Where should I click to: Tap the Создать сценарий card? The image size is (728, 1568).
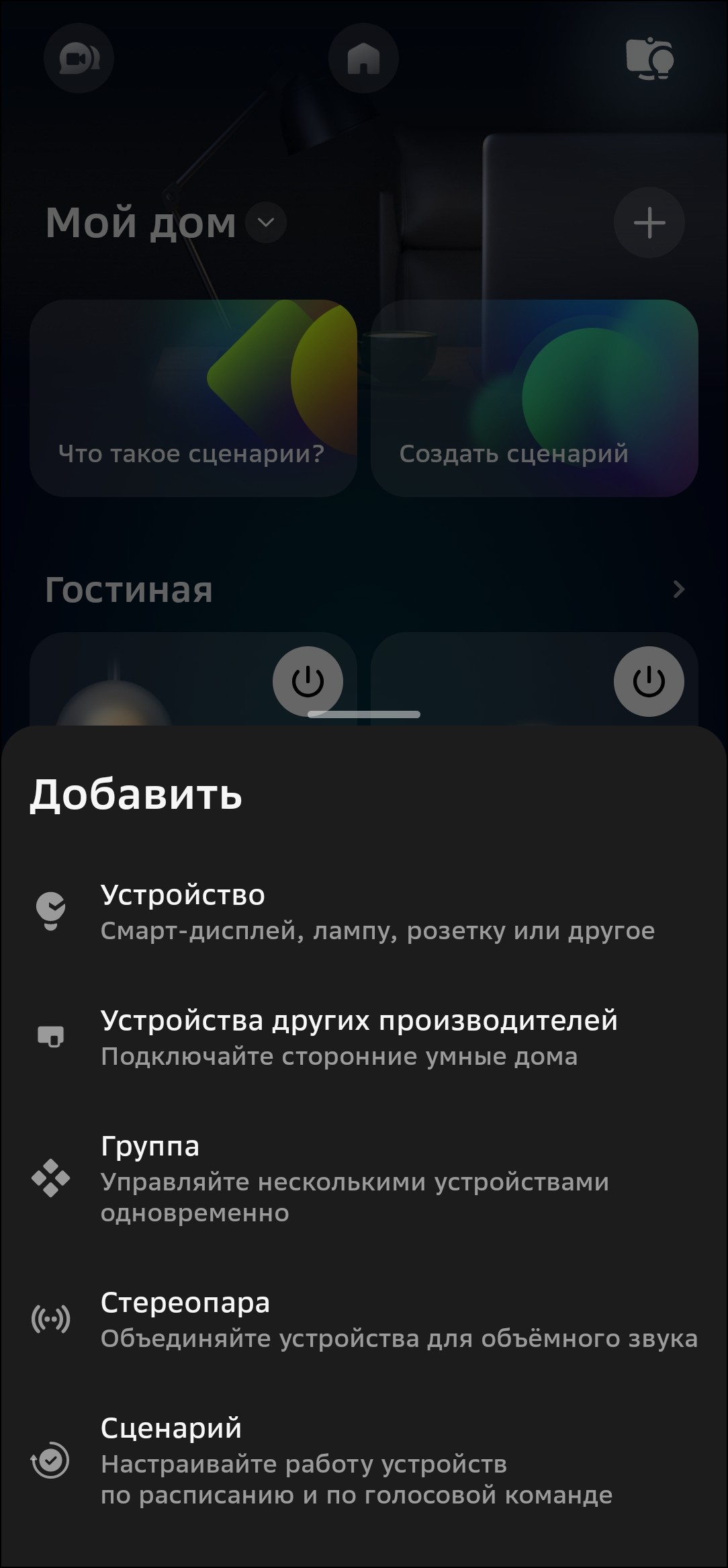pyautogui.click(x=535, y=398)
